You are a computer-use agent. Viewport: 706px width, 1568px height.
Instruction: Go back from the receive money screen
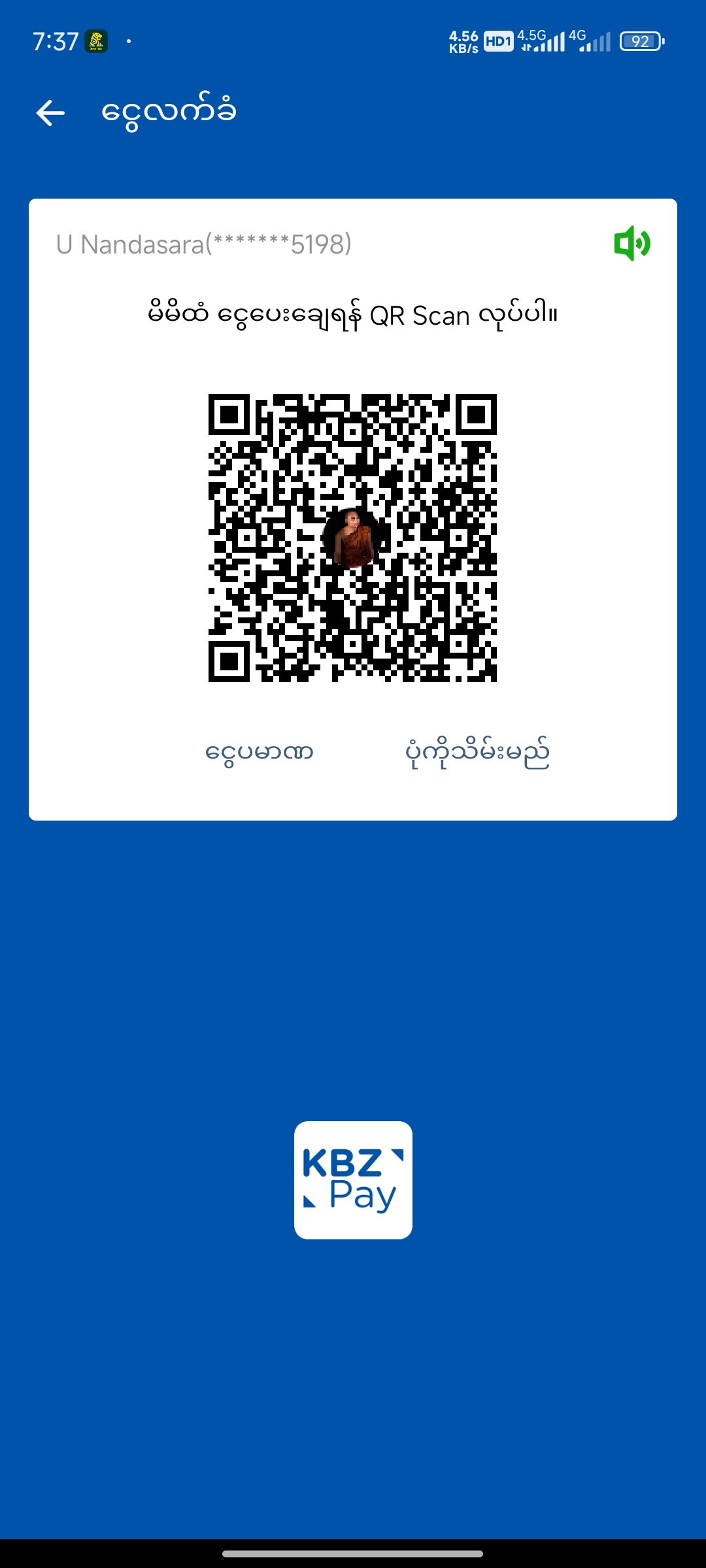[50, 112]
